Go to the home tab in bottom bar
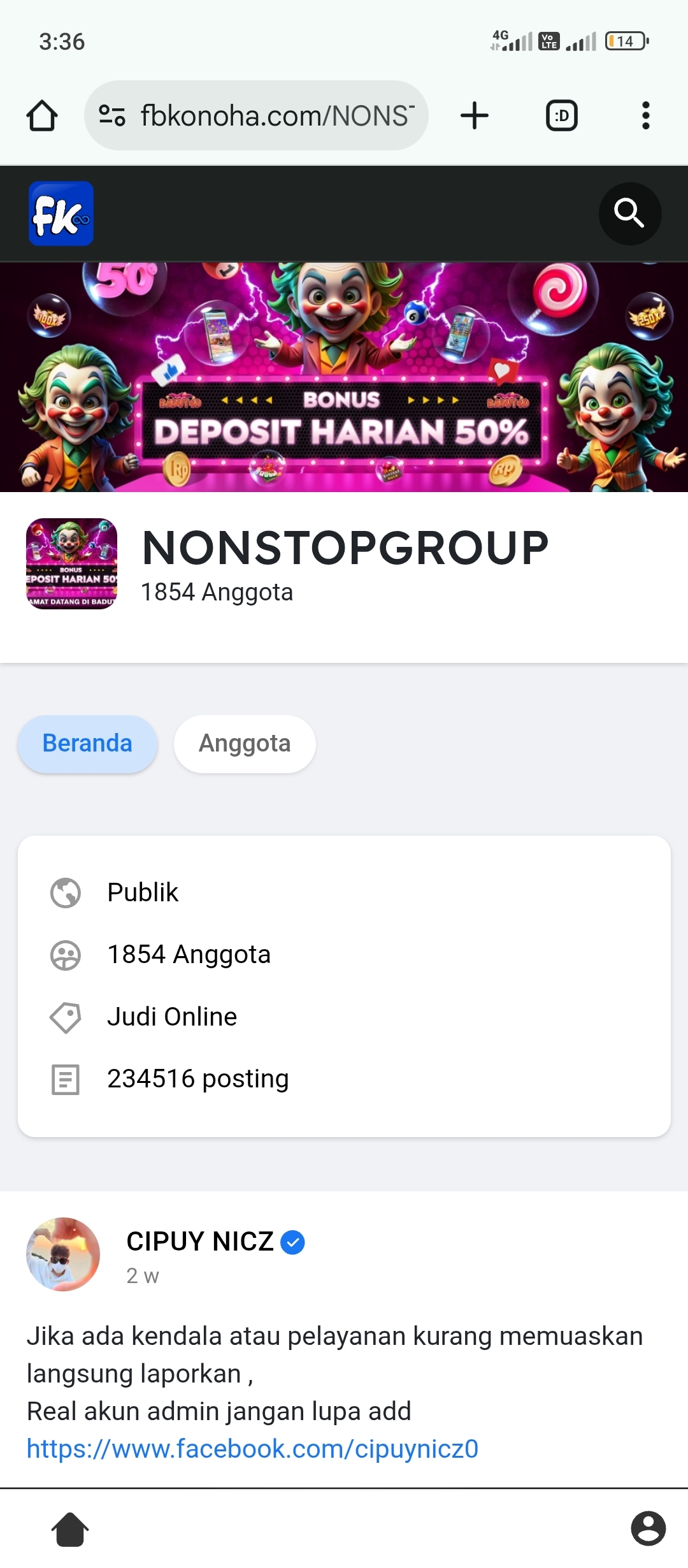 click(x=70, y=1528)
